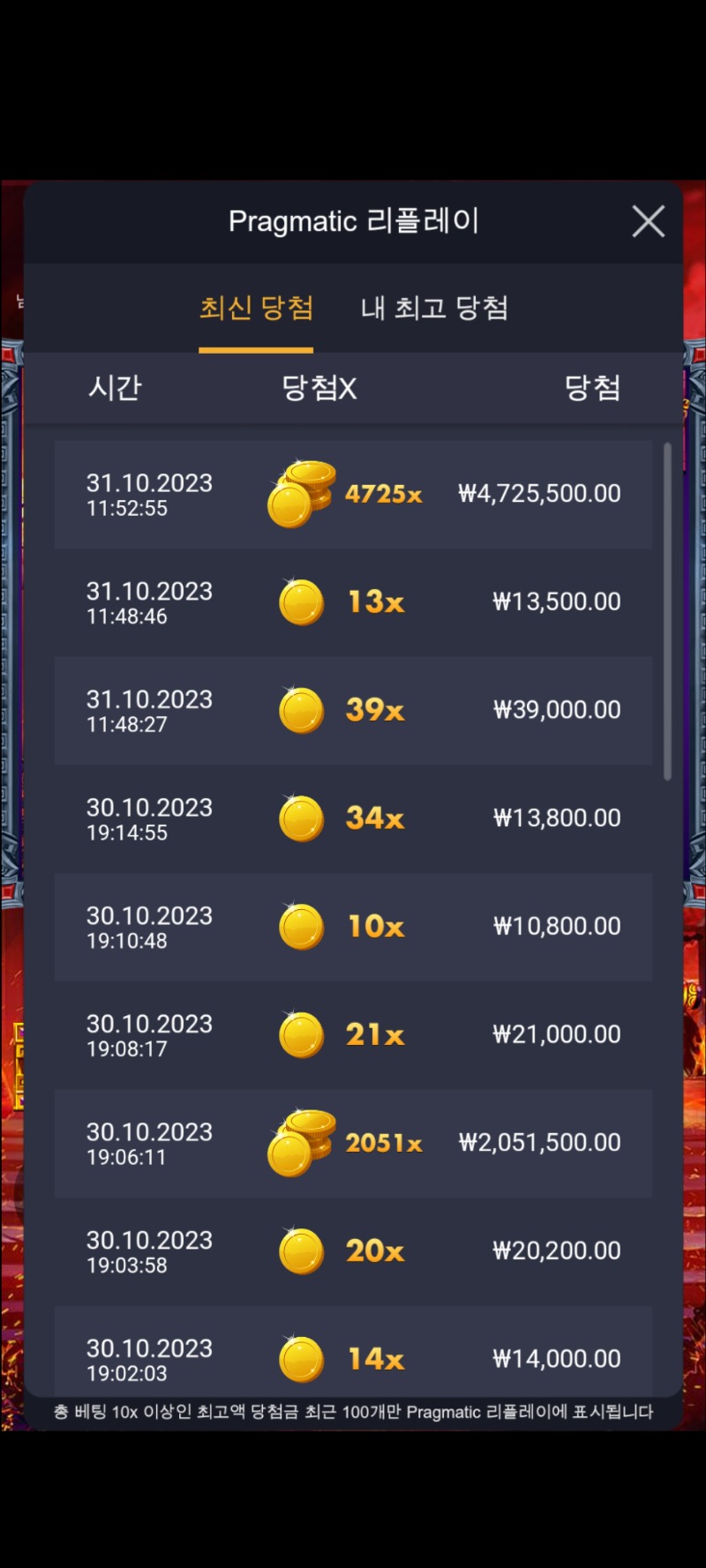The height and width of the screenshot is (1568, 706).
Task: Open the 4725x win replay
Action: [x=353, y=495]
